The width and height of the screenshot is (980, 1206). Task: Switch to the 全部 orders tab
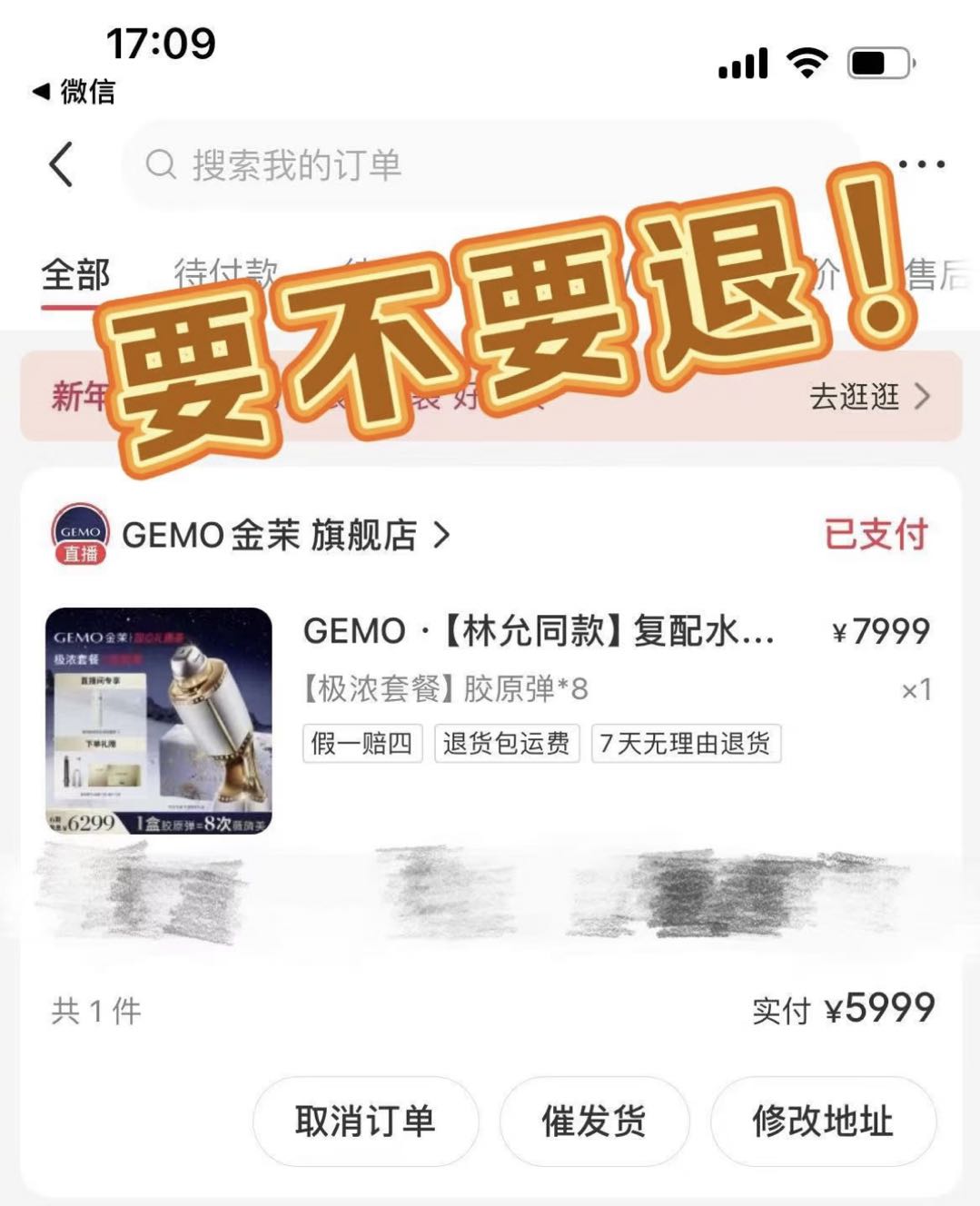coord(75,275)
